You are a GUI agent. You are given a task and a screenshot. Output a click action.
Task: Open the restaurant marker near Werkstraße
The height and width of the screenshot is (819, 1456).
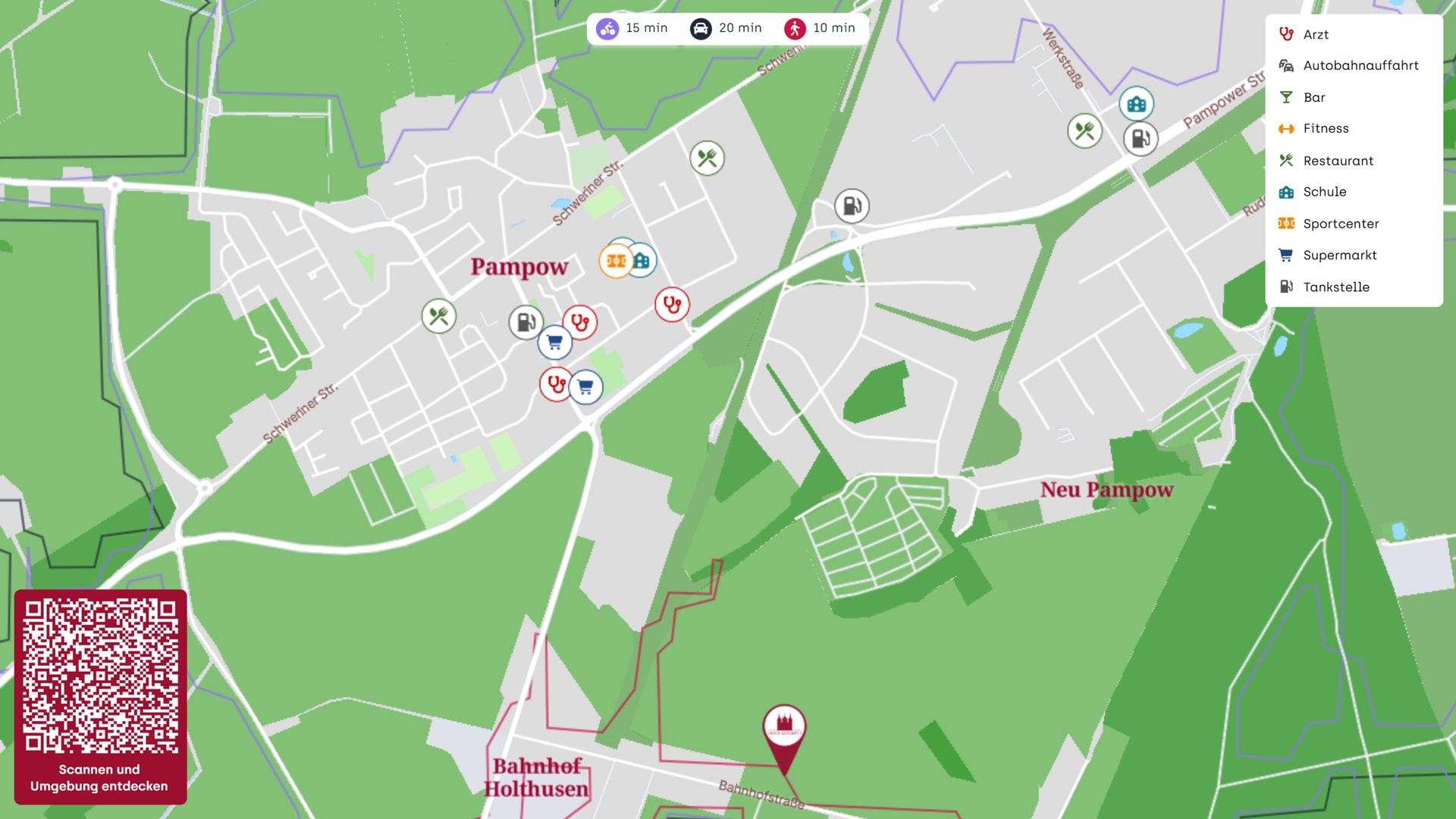click(x=1084, y=131)
